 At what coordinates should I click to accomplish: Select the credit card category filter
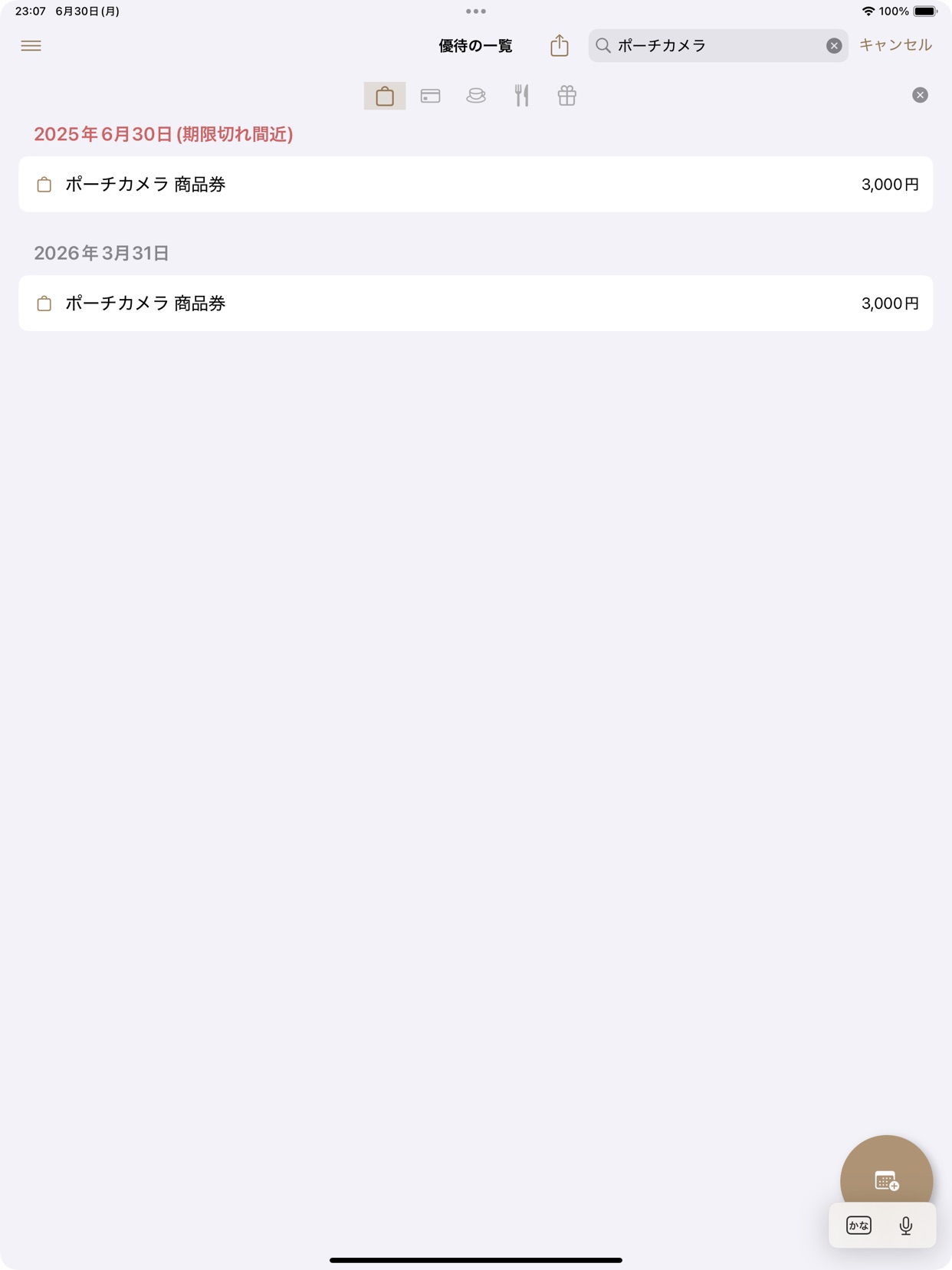(429, 96)
